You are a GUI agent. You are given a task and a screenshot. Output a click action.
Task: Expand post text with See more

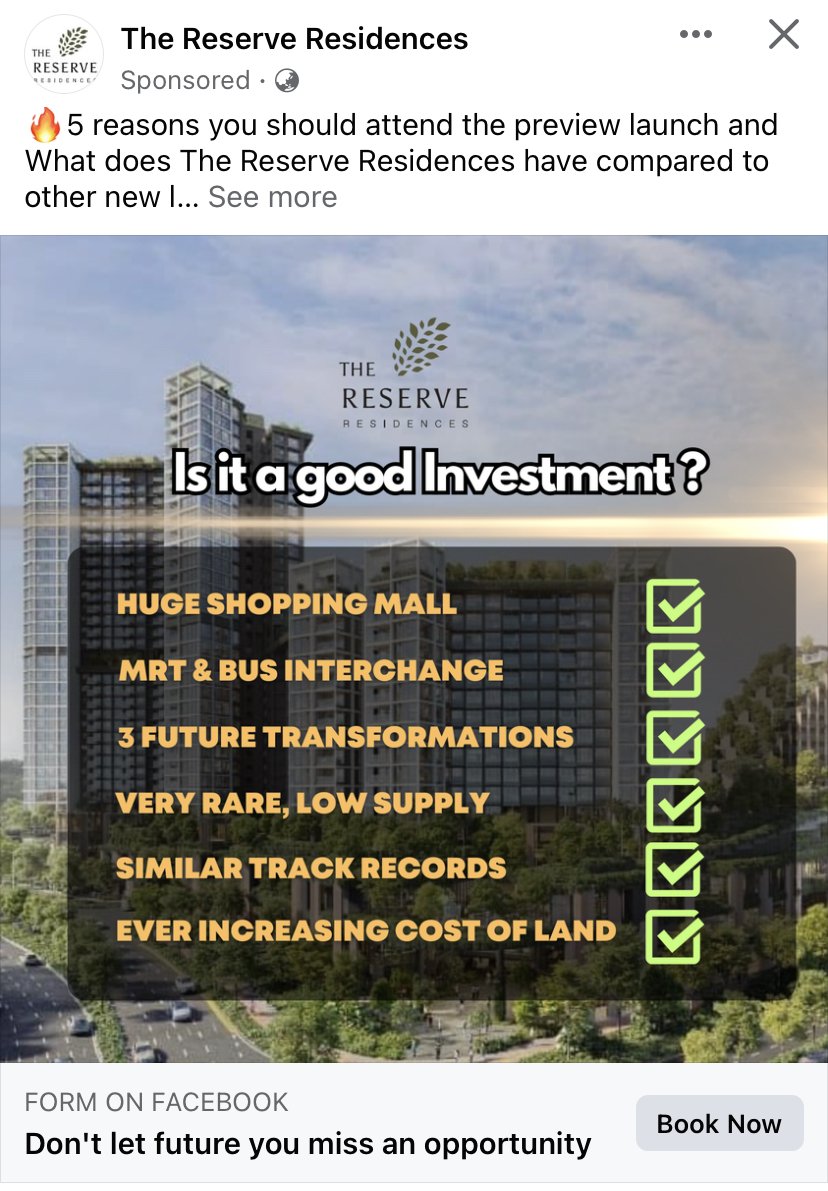272,197
